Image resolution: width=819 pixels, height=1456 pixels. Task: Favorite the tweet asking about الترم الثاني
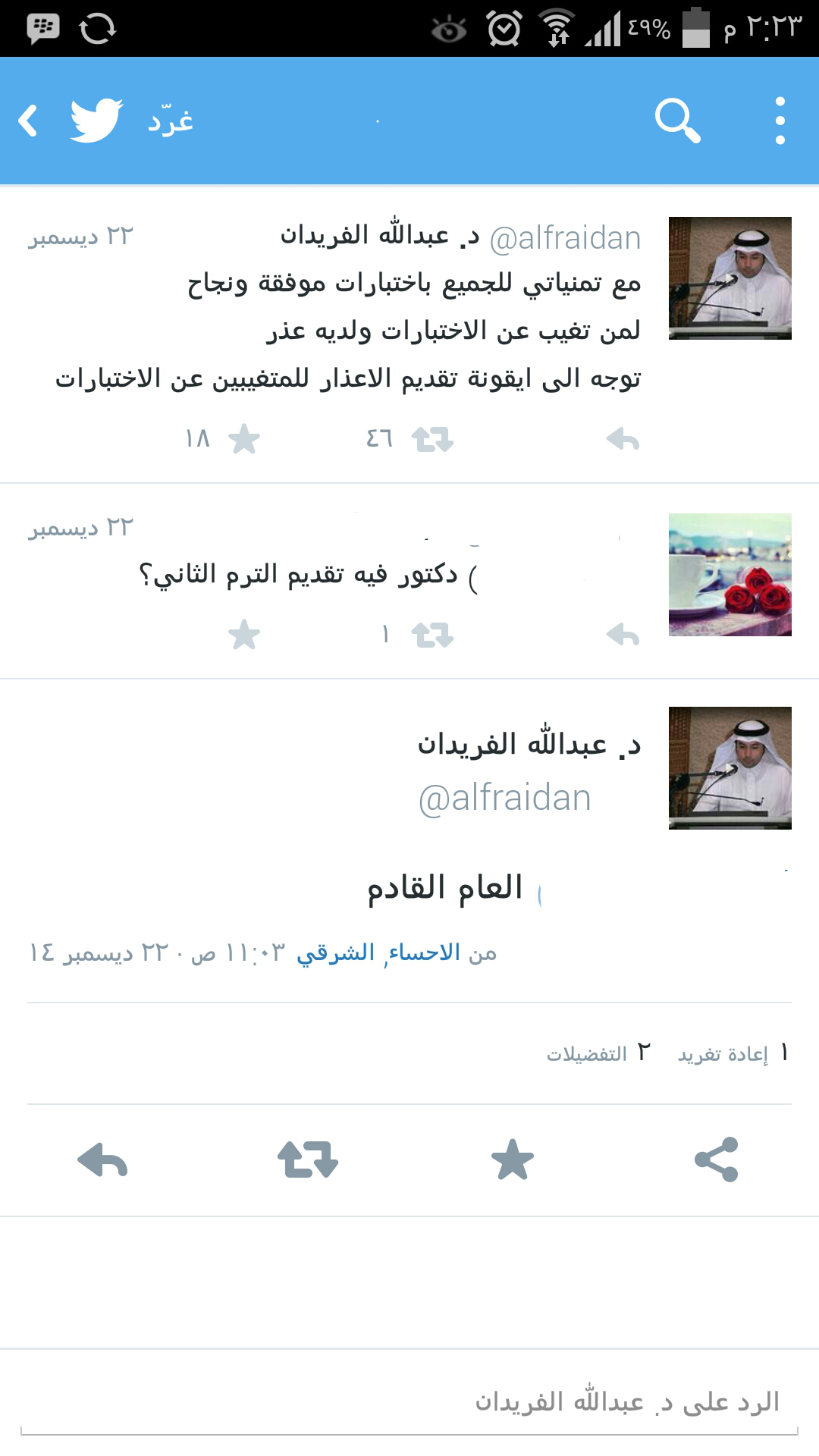[244, 635]
